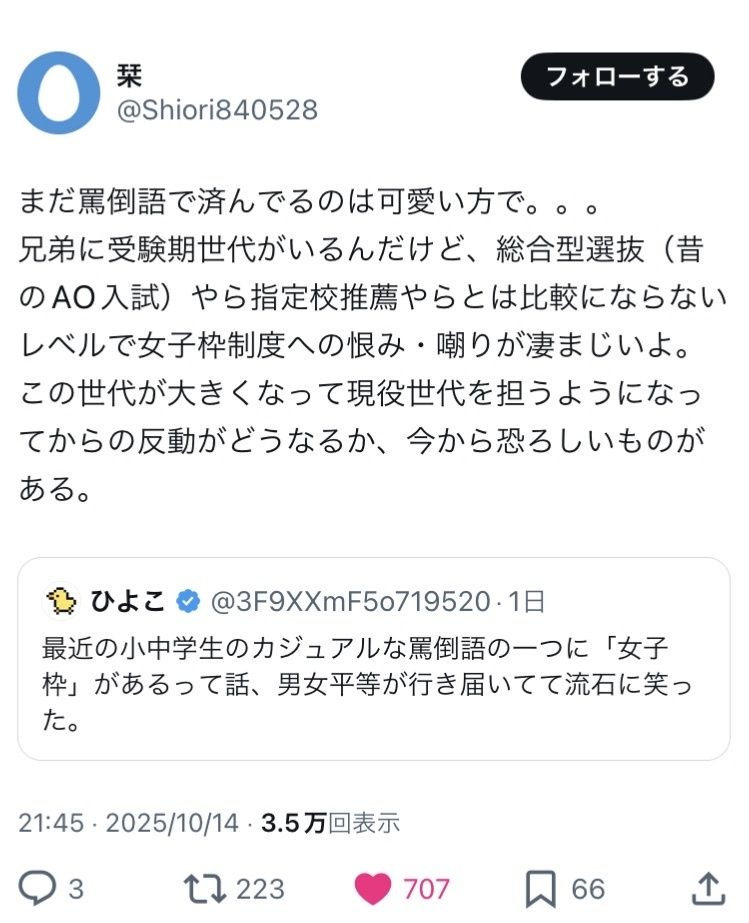Reply to this post via comment icon
The width and height of the screenshot is (749, 923).
coord(40,887)
